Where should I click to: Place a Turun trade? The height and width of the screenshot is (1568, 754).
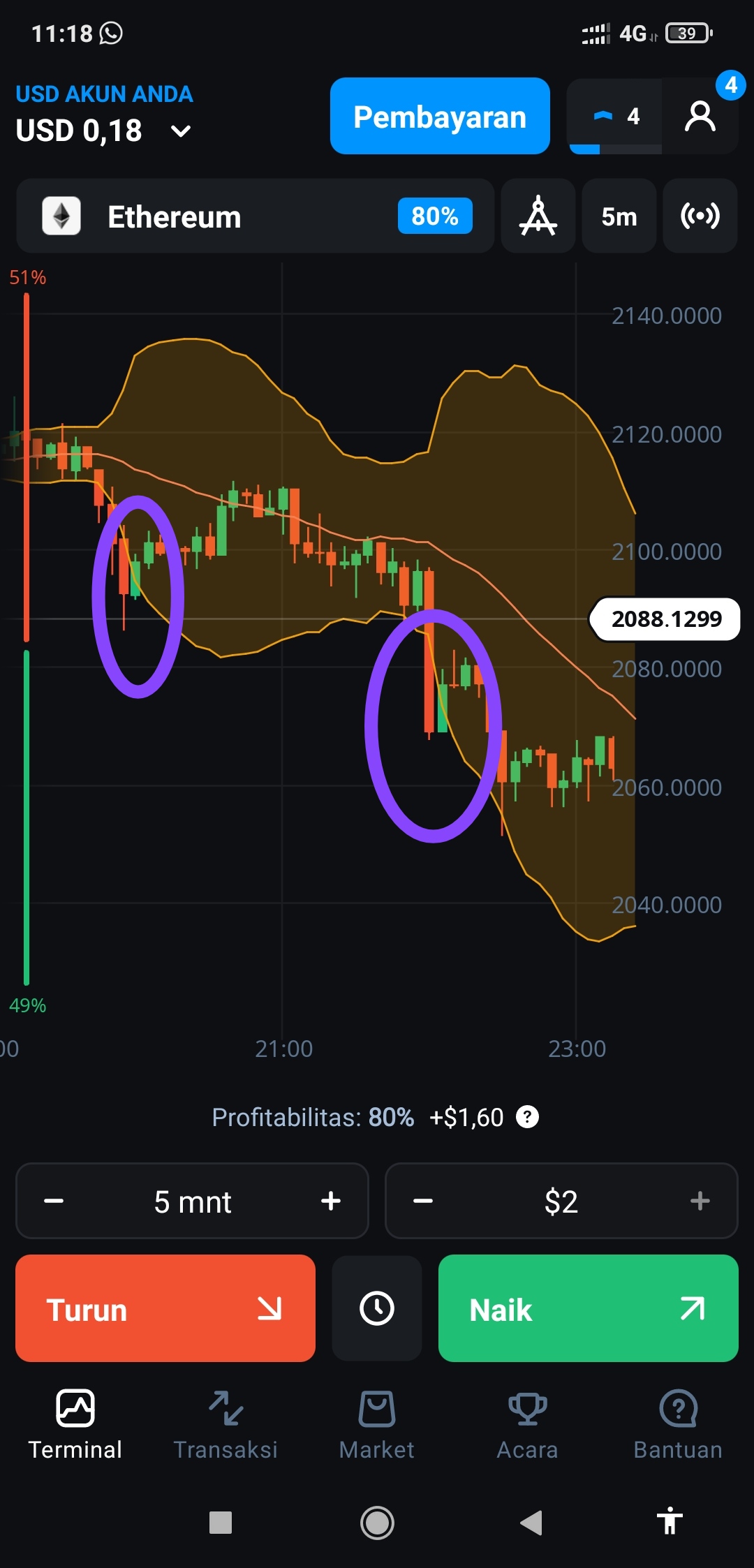165,1308
